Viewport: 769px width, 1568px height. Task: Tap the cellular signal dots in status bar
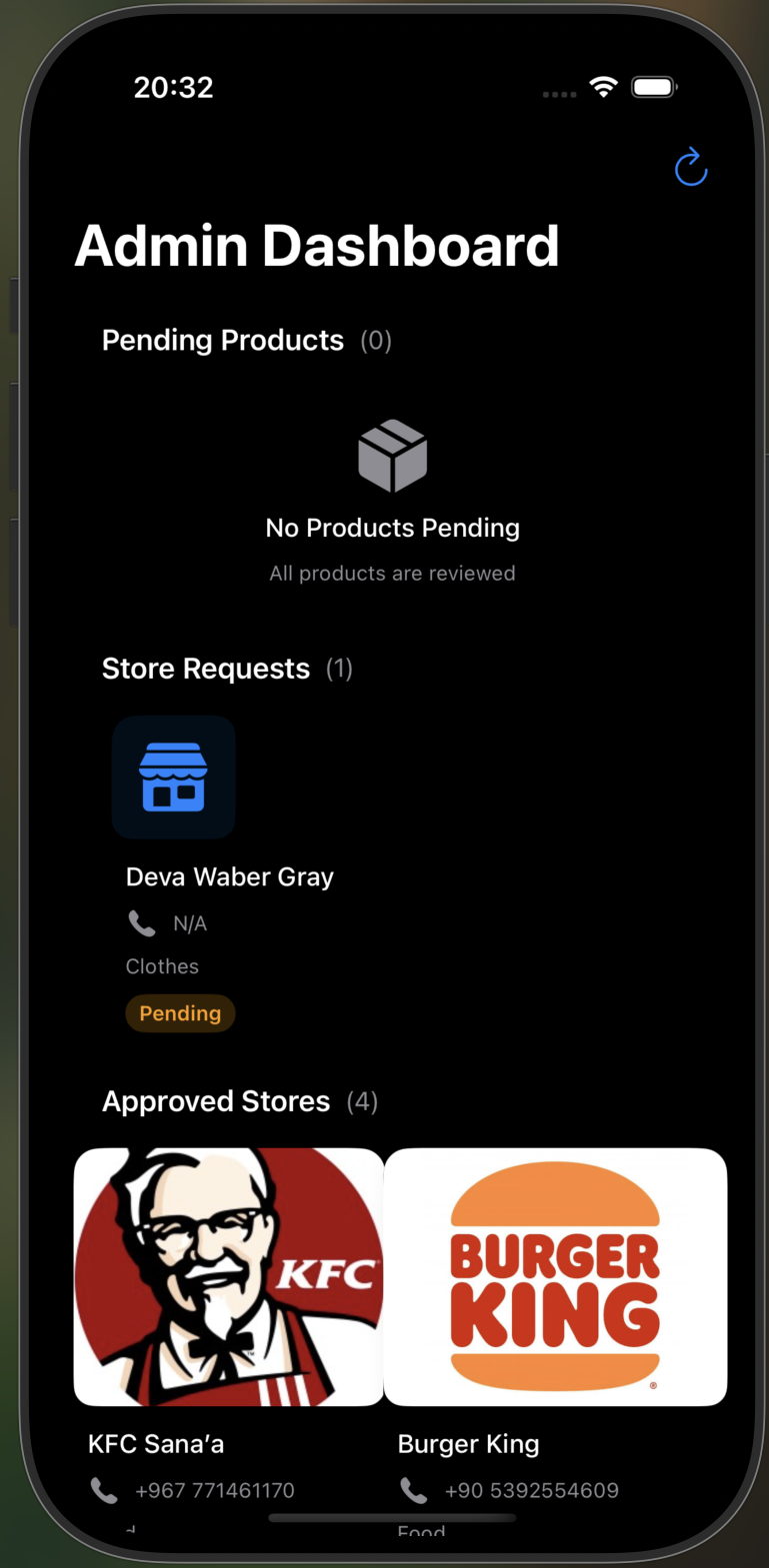558,94
